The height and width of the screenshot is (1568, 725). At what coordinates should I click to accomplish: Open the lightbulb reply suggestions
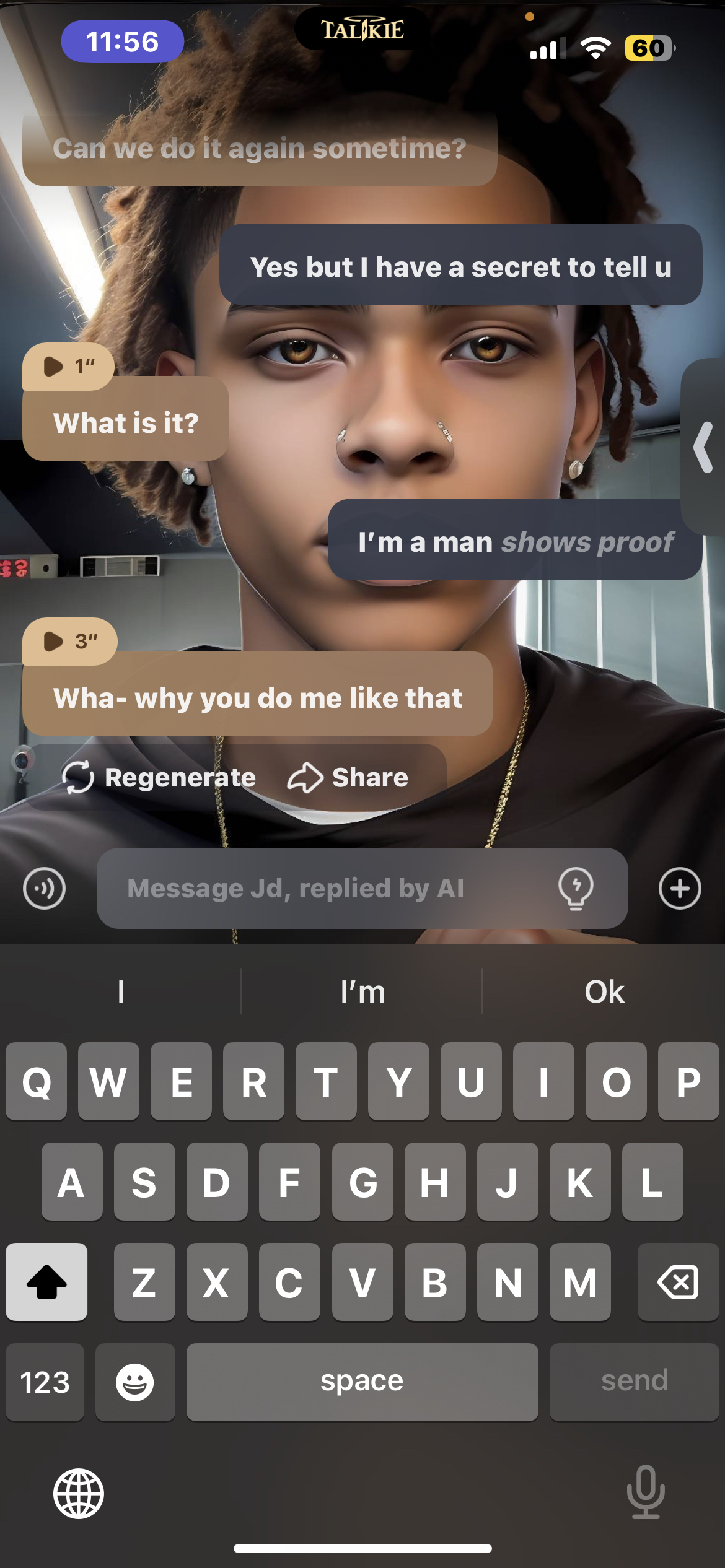[576, 889]
